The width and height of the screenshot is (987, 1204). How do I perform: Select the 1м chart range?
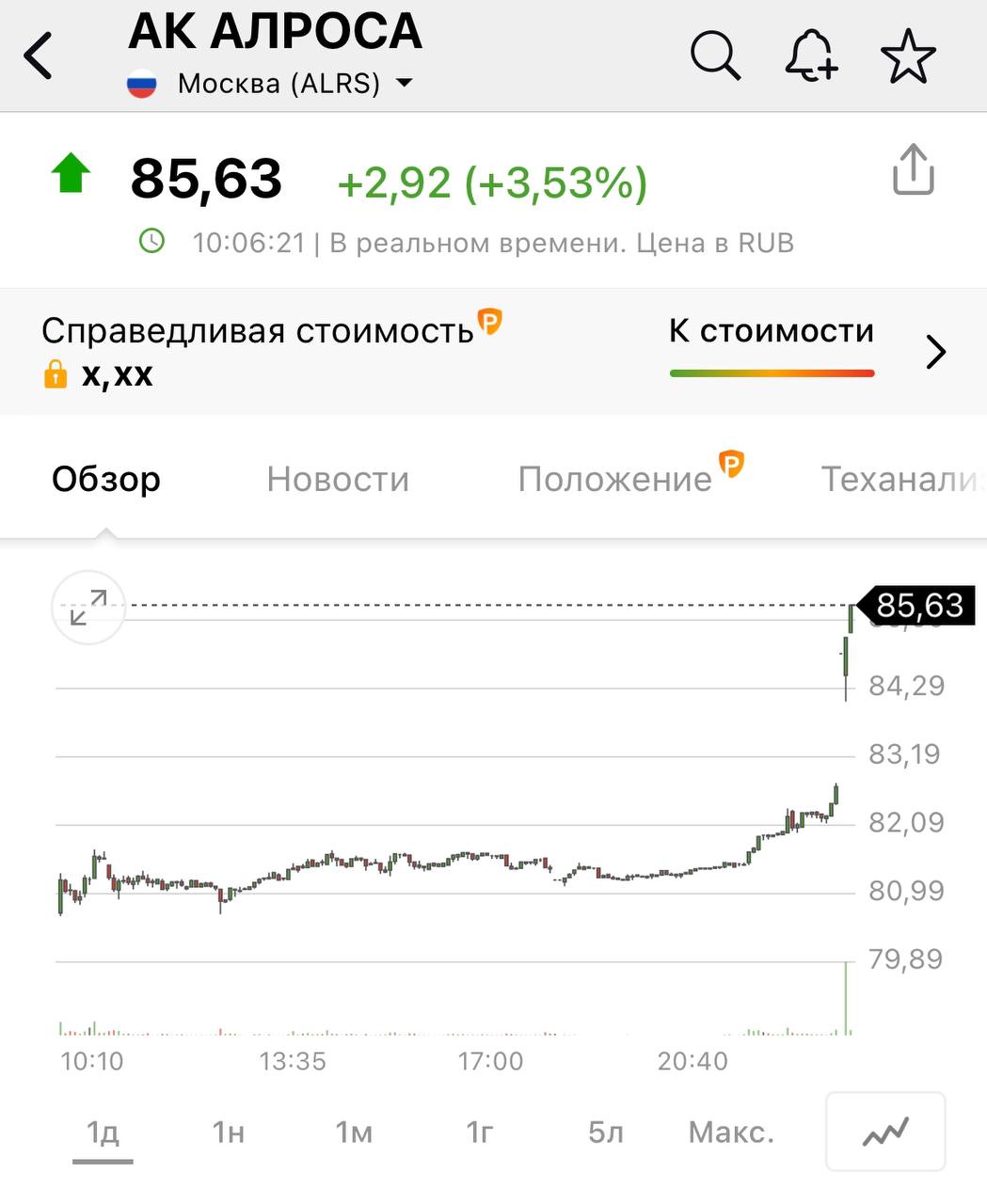point(354,1133)
